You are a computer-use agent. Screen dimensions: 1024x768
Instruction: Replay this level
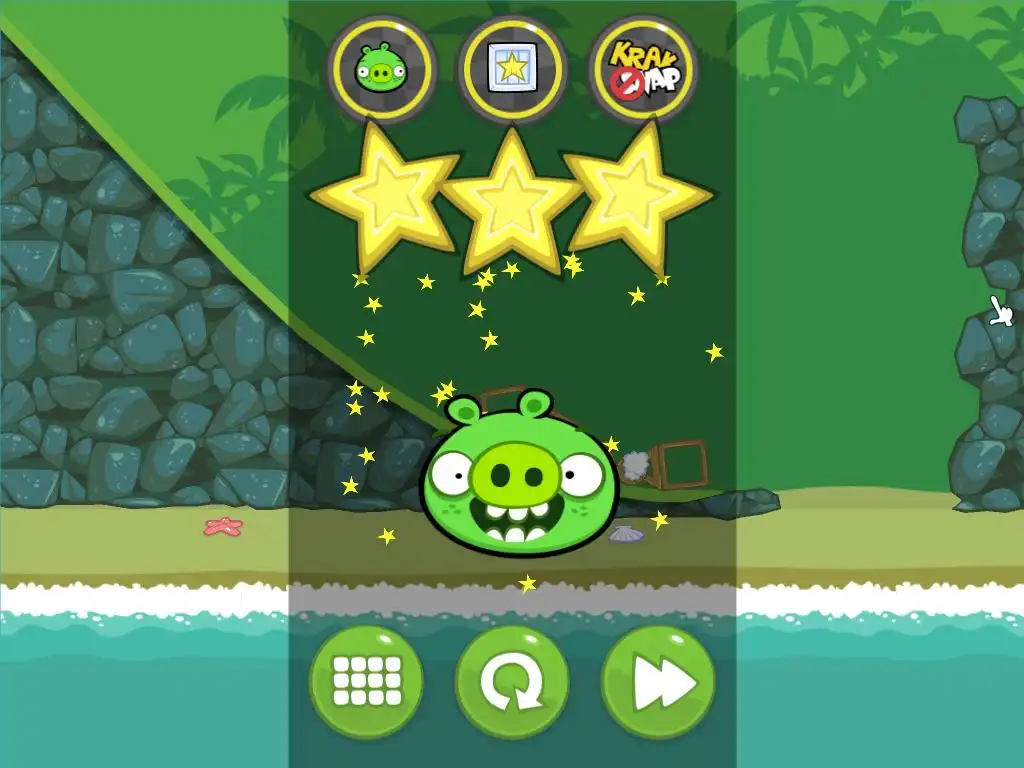pyautogui.click(x=512, y=682)
